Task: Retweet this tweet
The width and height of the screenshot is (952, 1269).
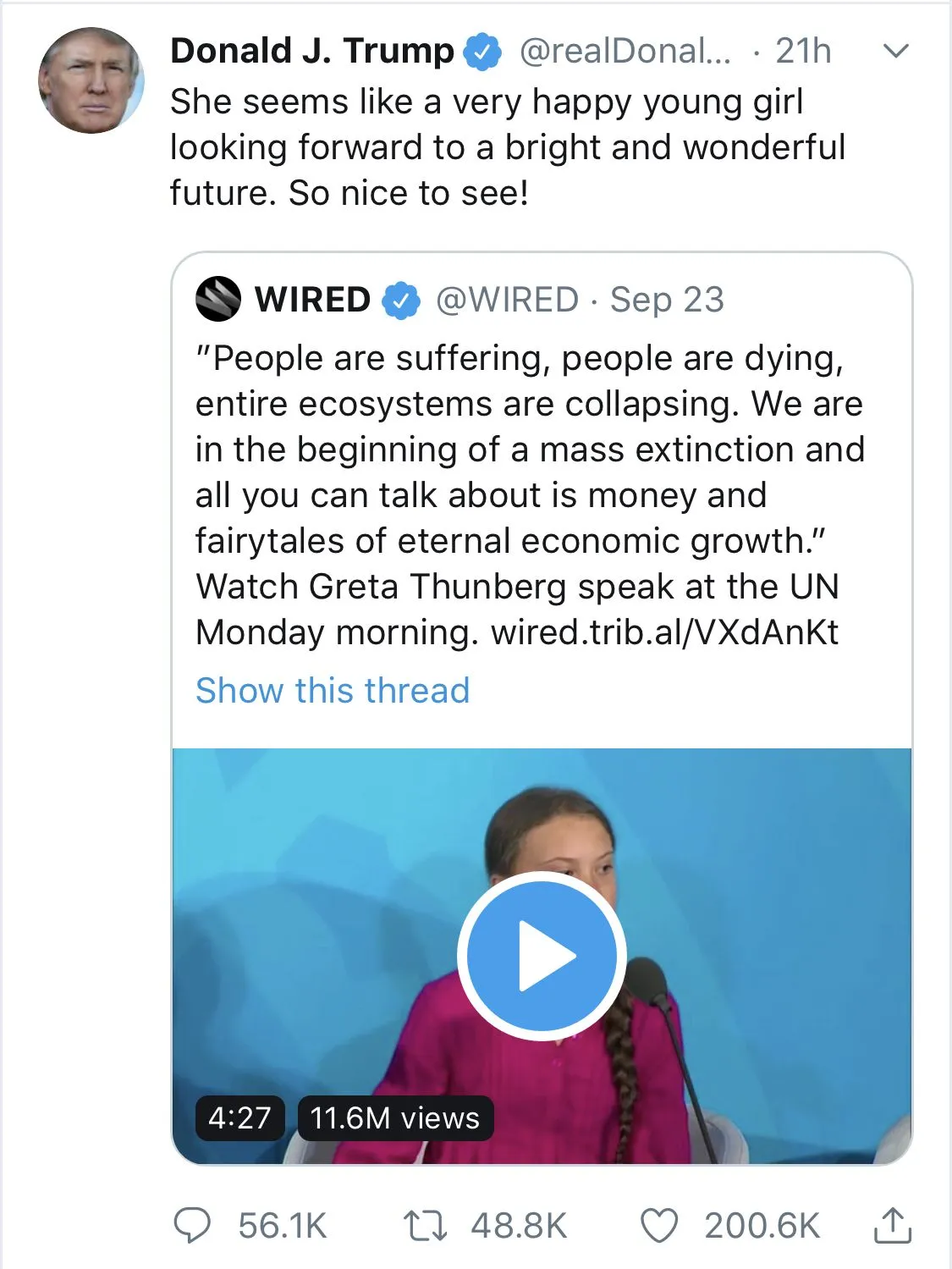Action: coord(425,1225)
